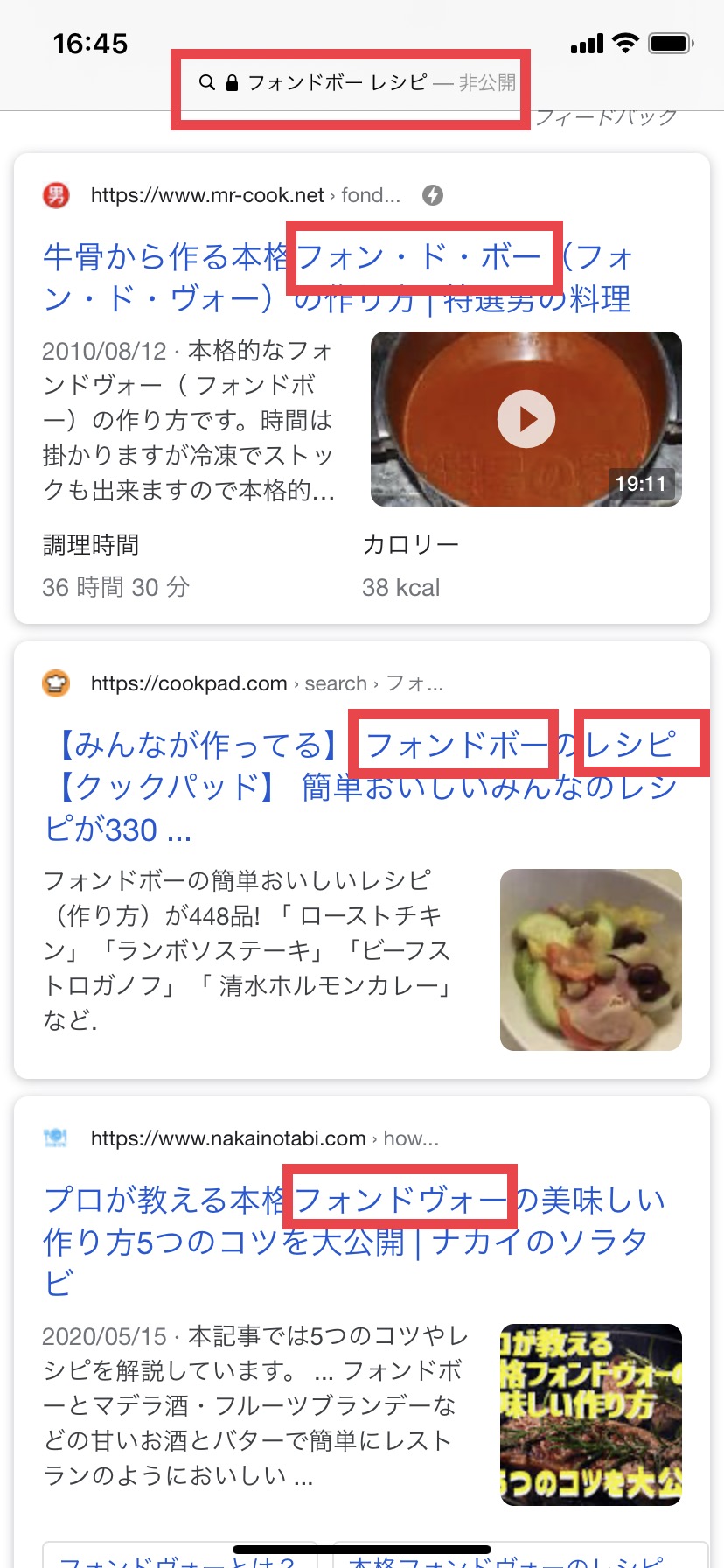Tap the AMP lightning icon beside mr-cook

pos(433,195)
